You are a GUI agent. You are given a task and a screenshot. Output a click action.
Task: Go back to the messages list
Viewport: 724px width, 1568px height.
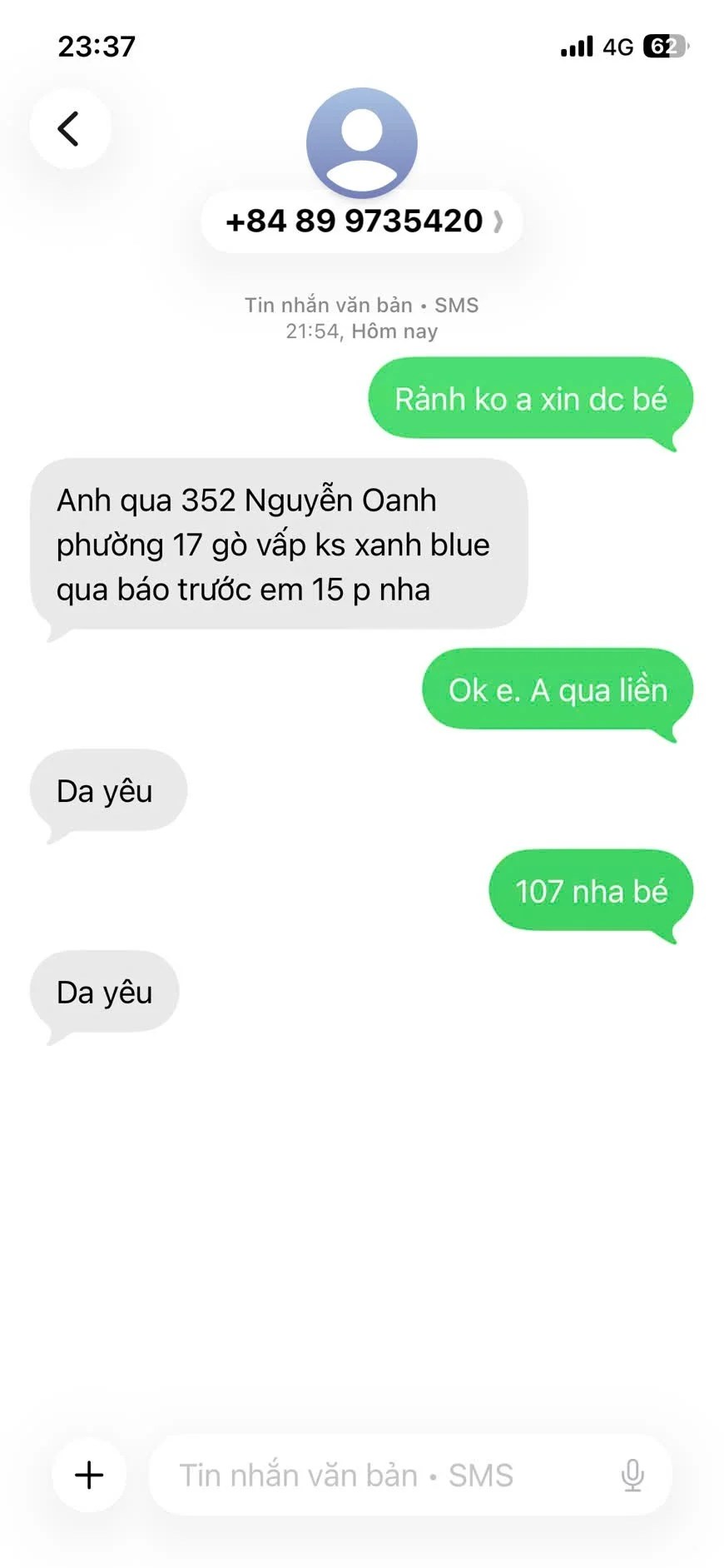pyautogui.click(x=69, y=129)
